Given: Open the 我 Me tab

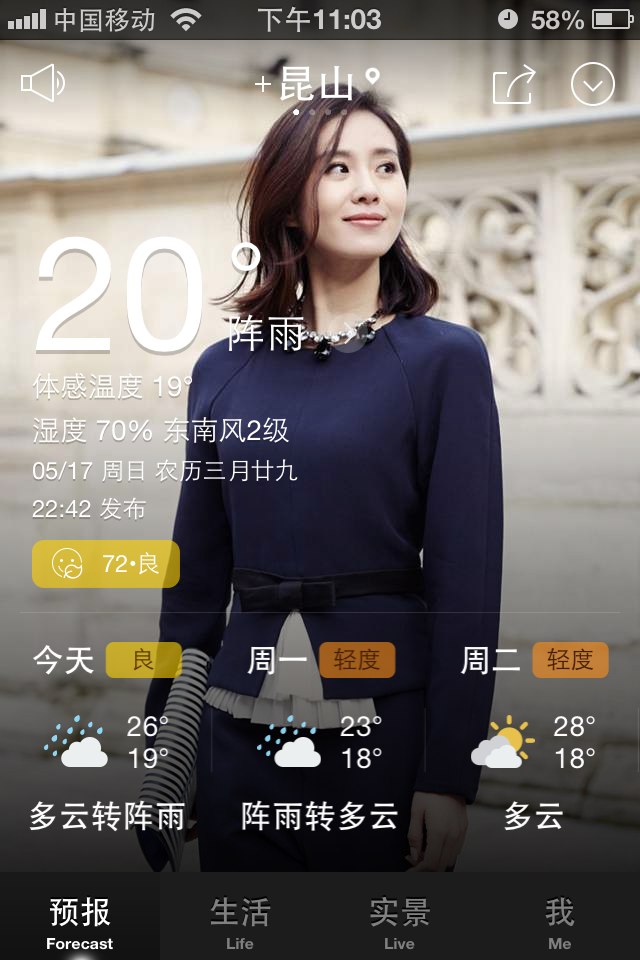Looking at the screenshot, I should pyautogui.click(x=559, y=922).
